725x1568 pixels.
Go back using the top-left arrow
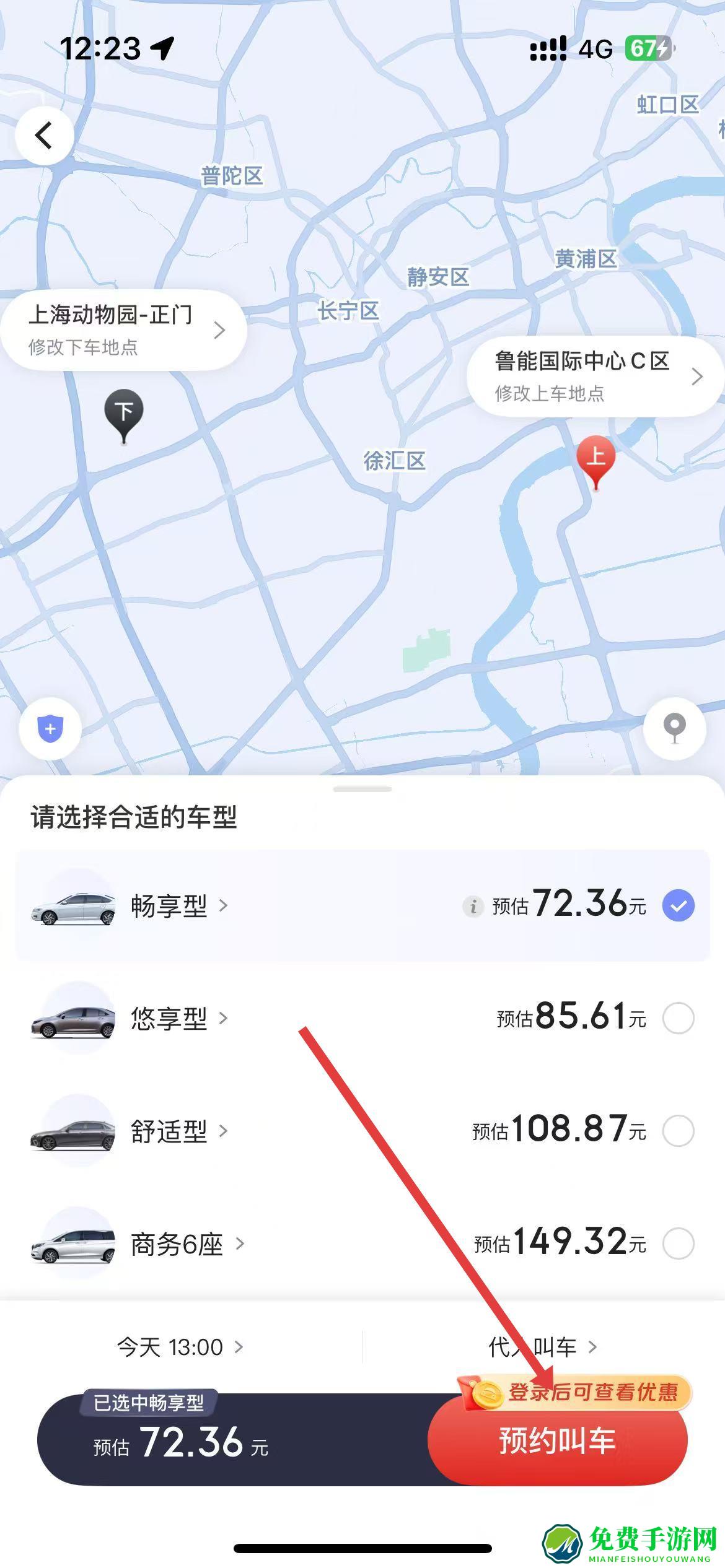point(44,135)
